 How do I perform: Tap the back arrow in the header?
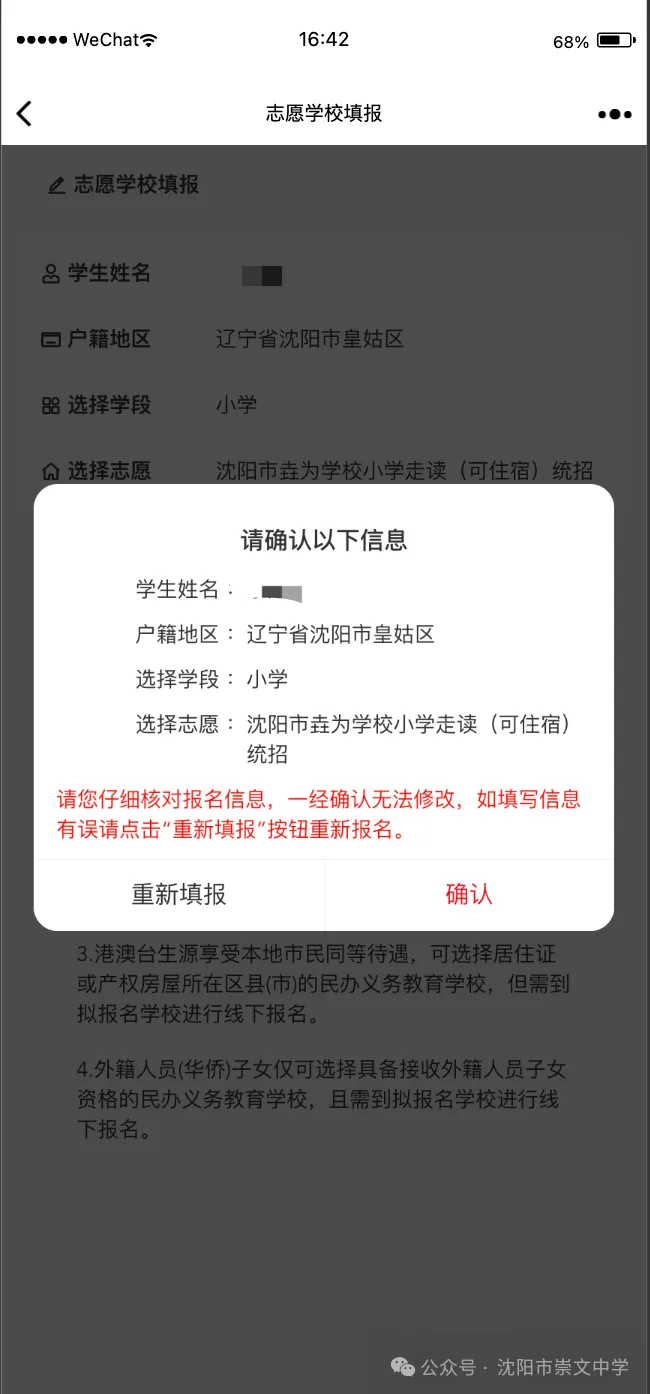coord(25,114)
